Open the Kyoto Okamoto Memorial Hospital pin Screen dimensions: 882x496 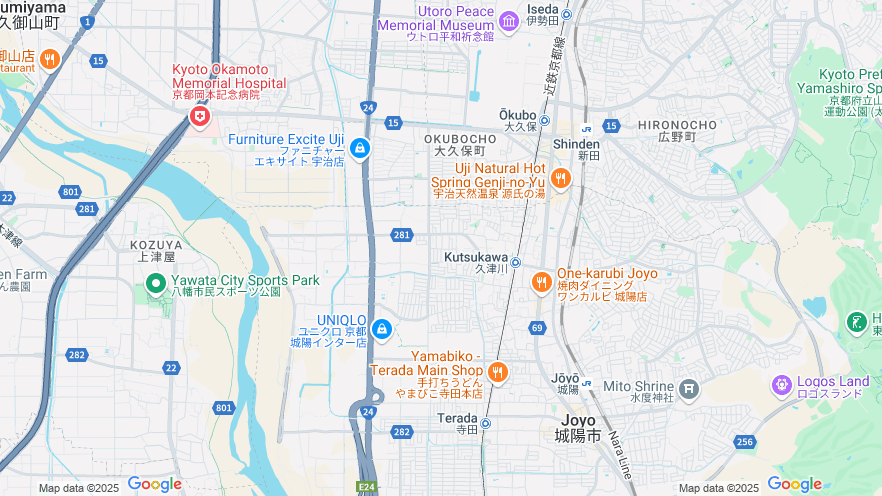[200, 118]
